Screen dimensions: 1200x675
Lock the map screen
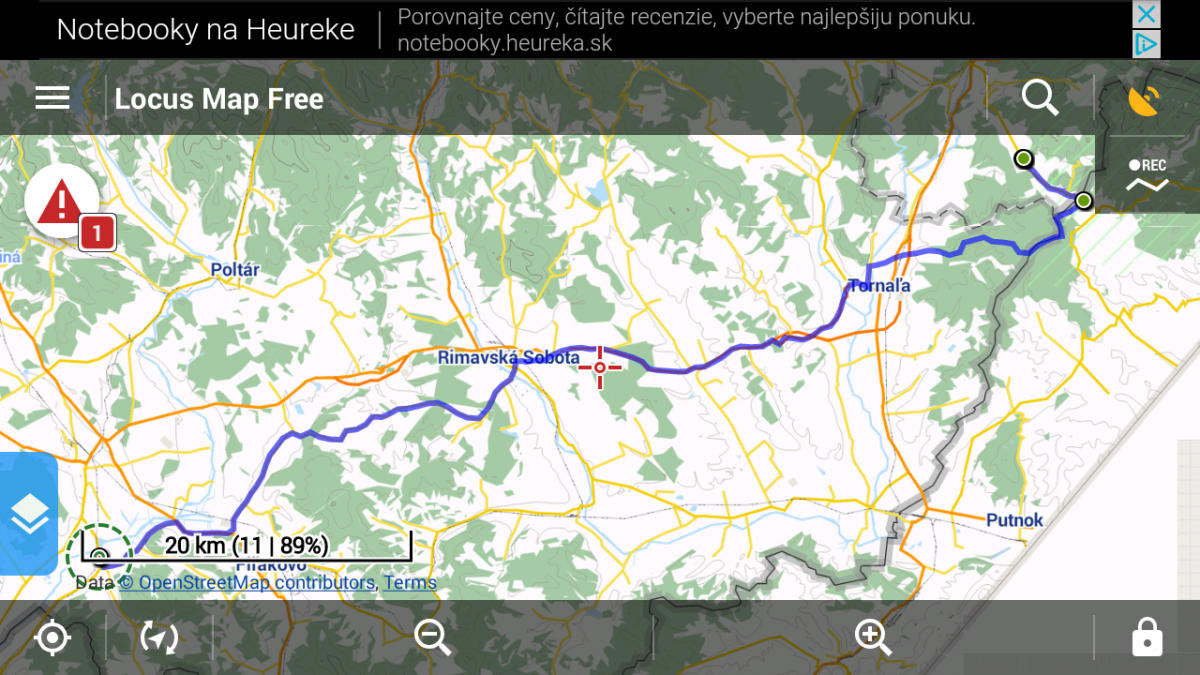coord(1146,637)
